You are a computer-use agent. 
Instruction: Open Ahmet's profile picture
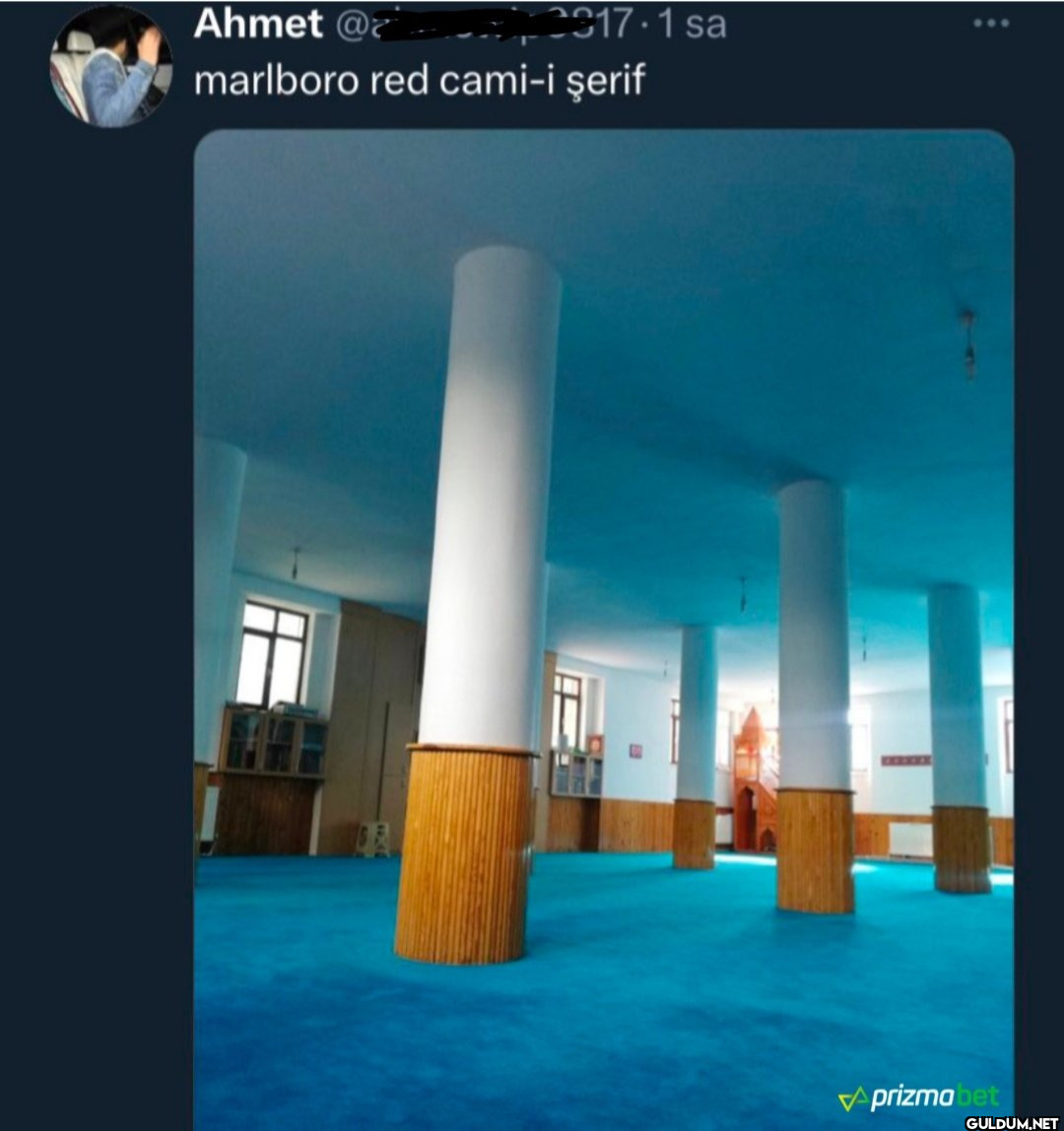point(110,66)
